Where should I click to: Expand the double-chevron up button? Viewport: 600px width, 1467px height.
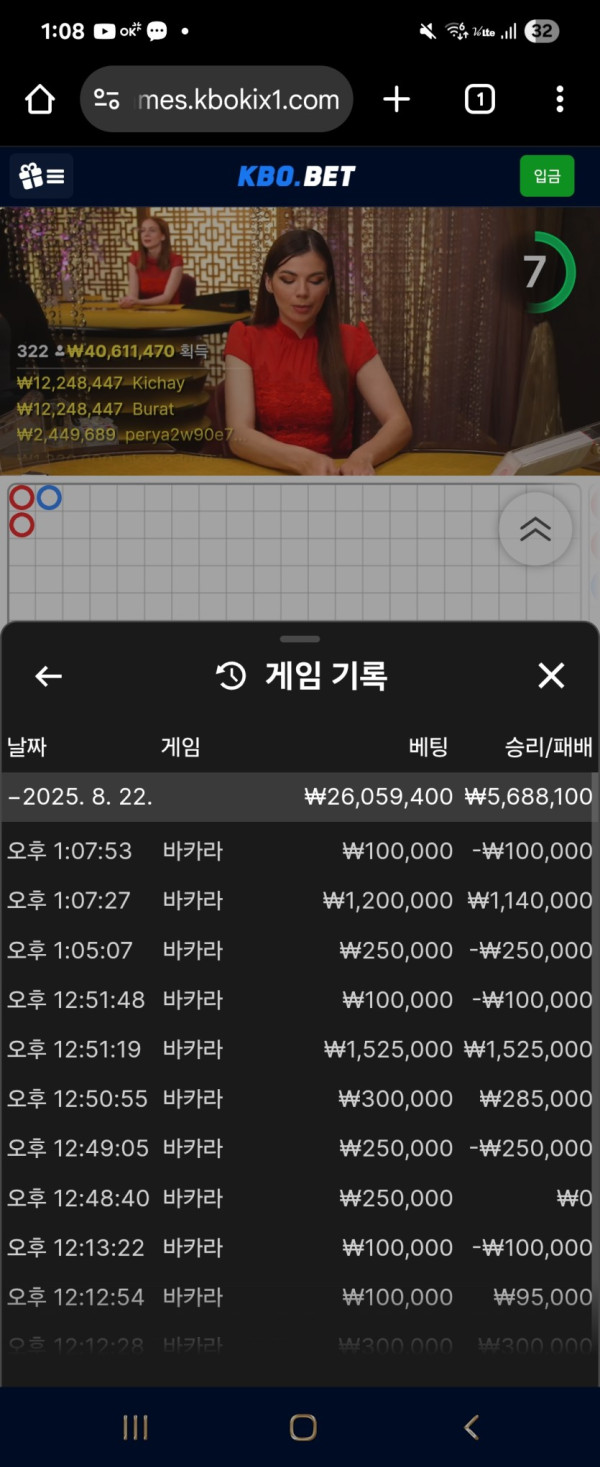(x=535, y=530)
